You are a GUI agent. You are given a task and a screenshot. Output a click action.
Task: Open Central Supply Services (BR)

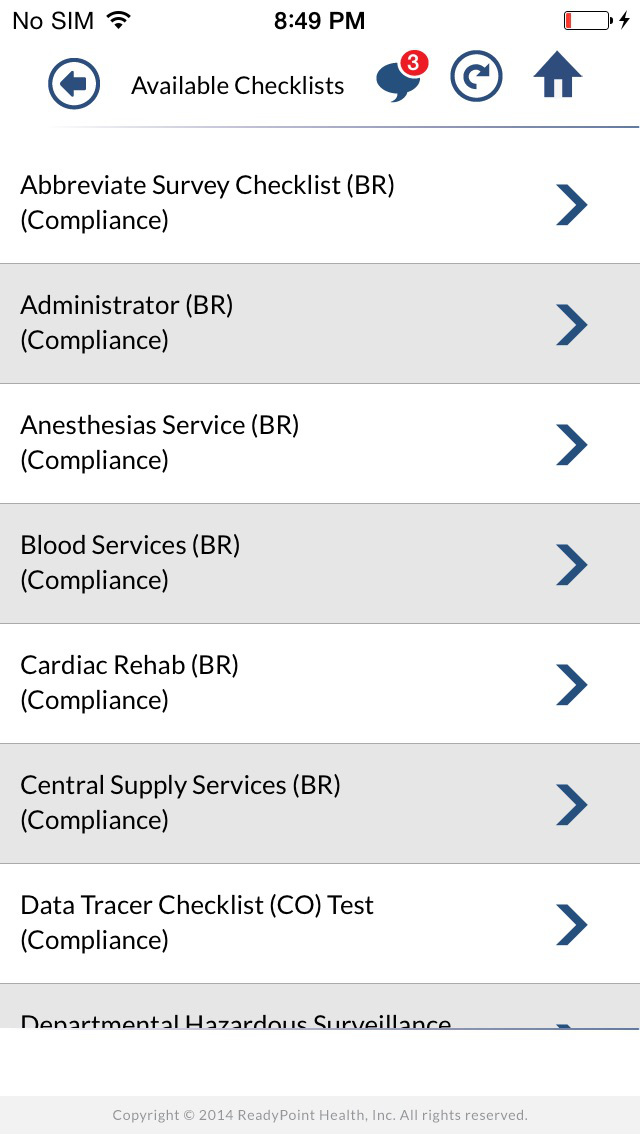click(320, 803)
